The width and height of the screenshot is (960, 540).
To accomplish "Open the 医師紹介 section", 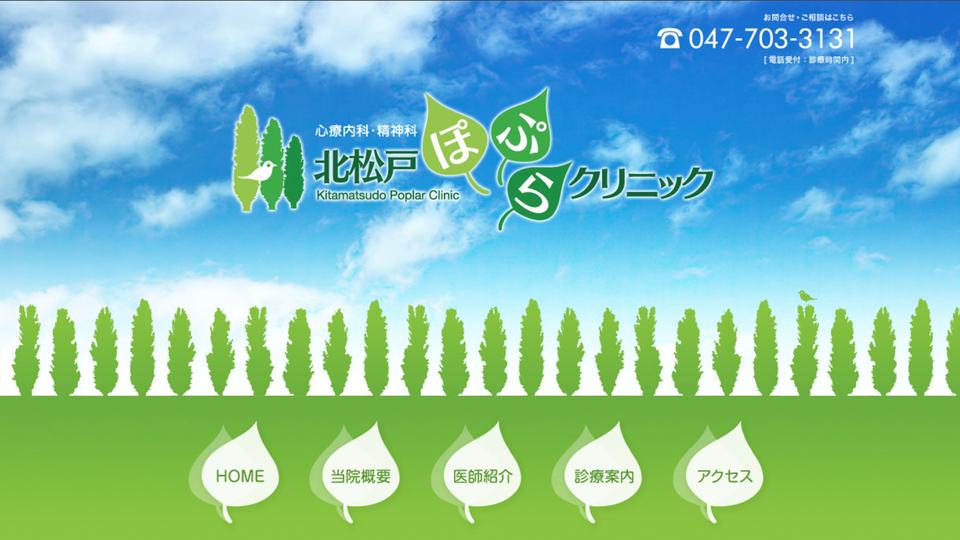I will coord(483,476).
